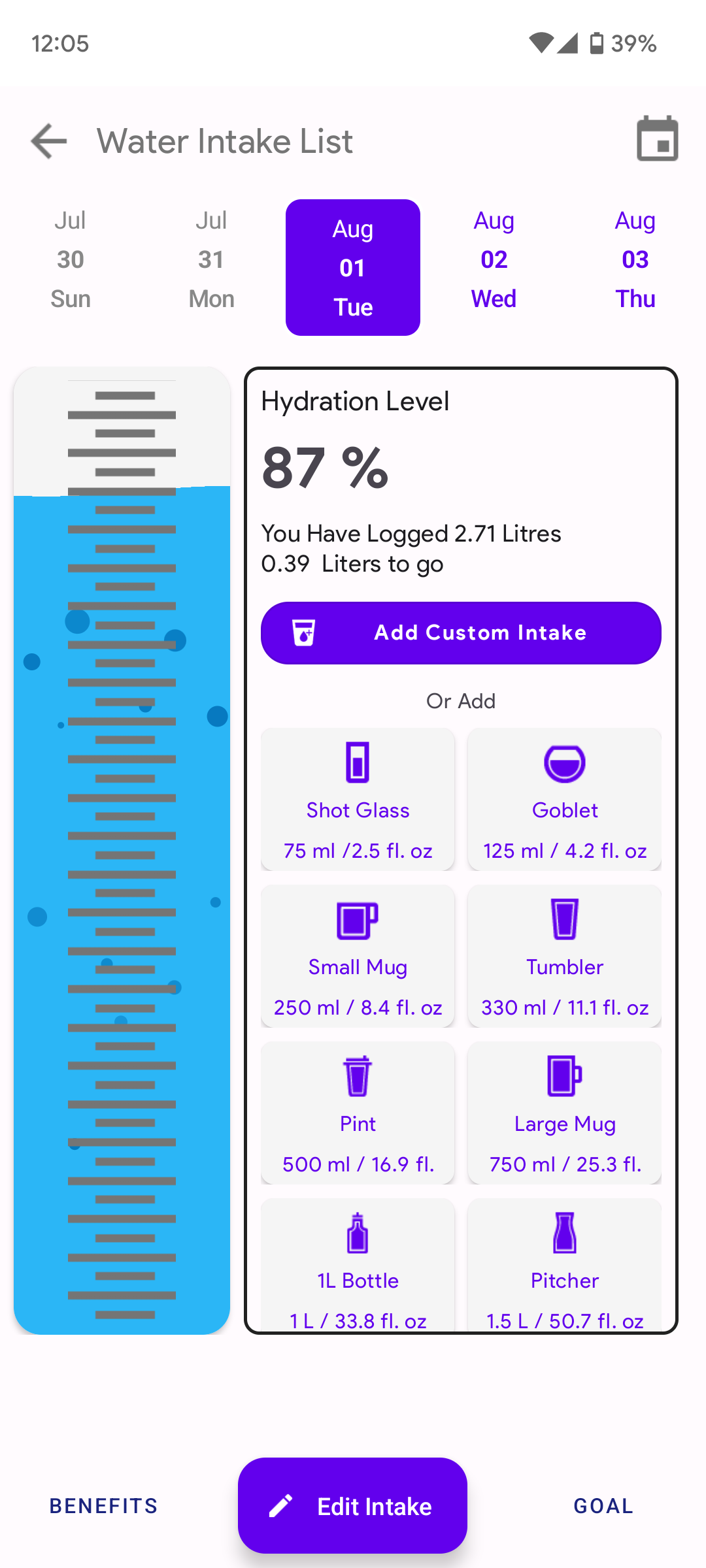This screenshot has height=1568, width=706.
Task: Select Aug 01 Tue date
Action: tap(353, 267)
